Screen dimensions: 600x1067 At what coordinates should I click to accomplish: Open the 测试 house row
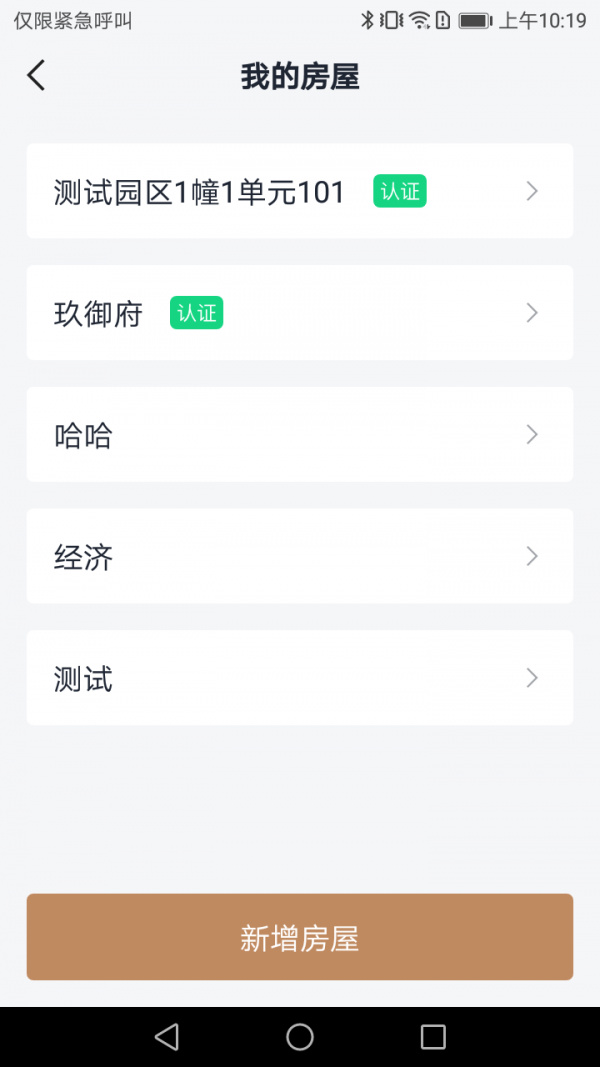pyautogui.click(x=300, y=678)
